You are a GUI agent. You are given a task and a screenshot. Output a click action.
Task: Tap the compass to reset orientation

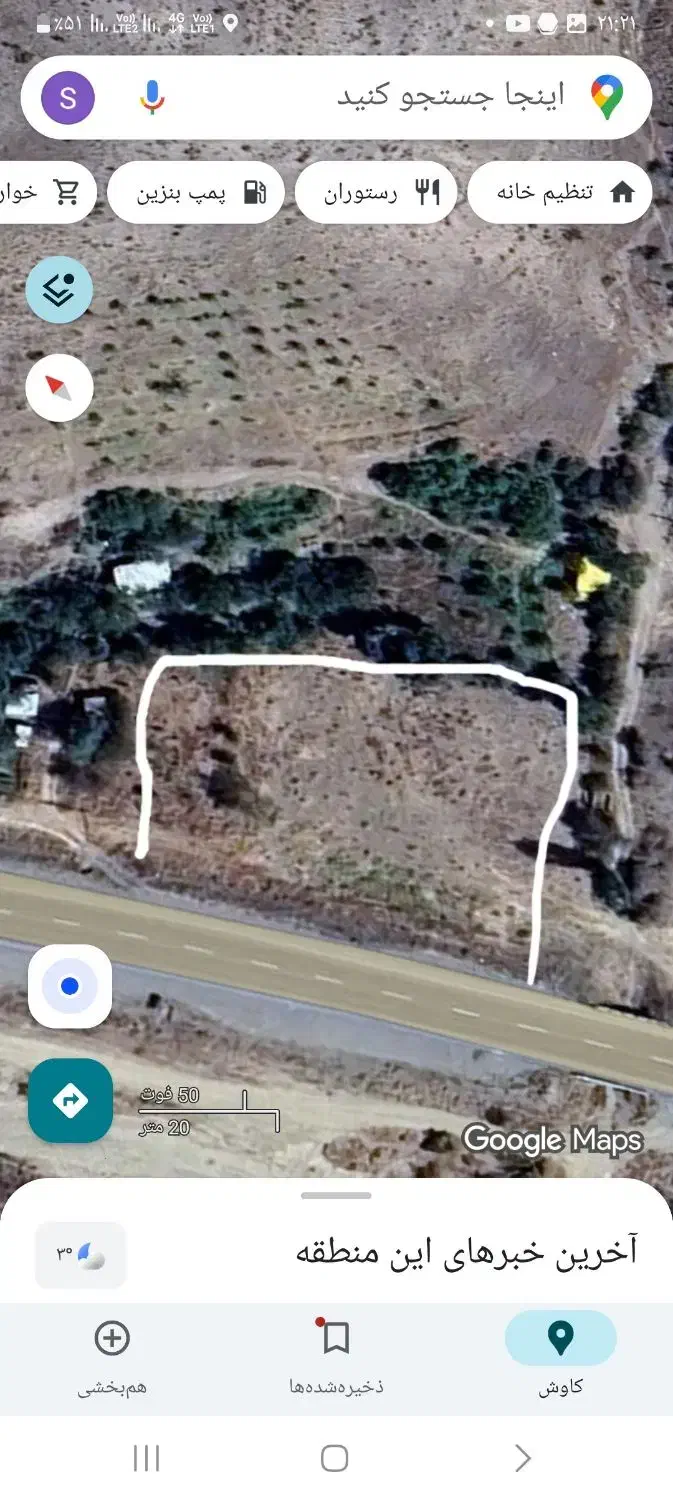click(59, 388)
